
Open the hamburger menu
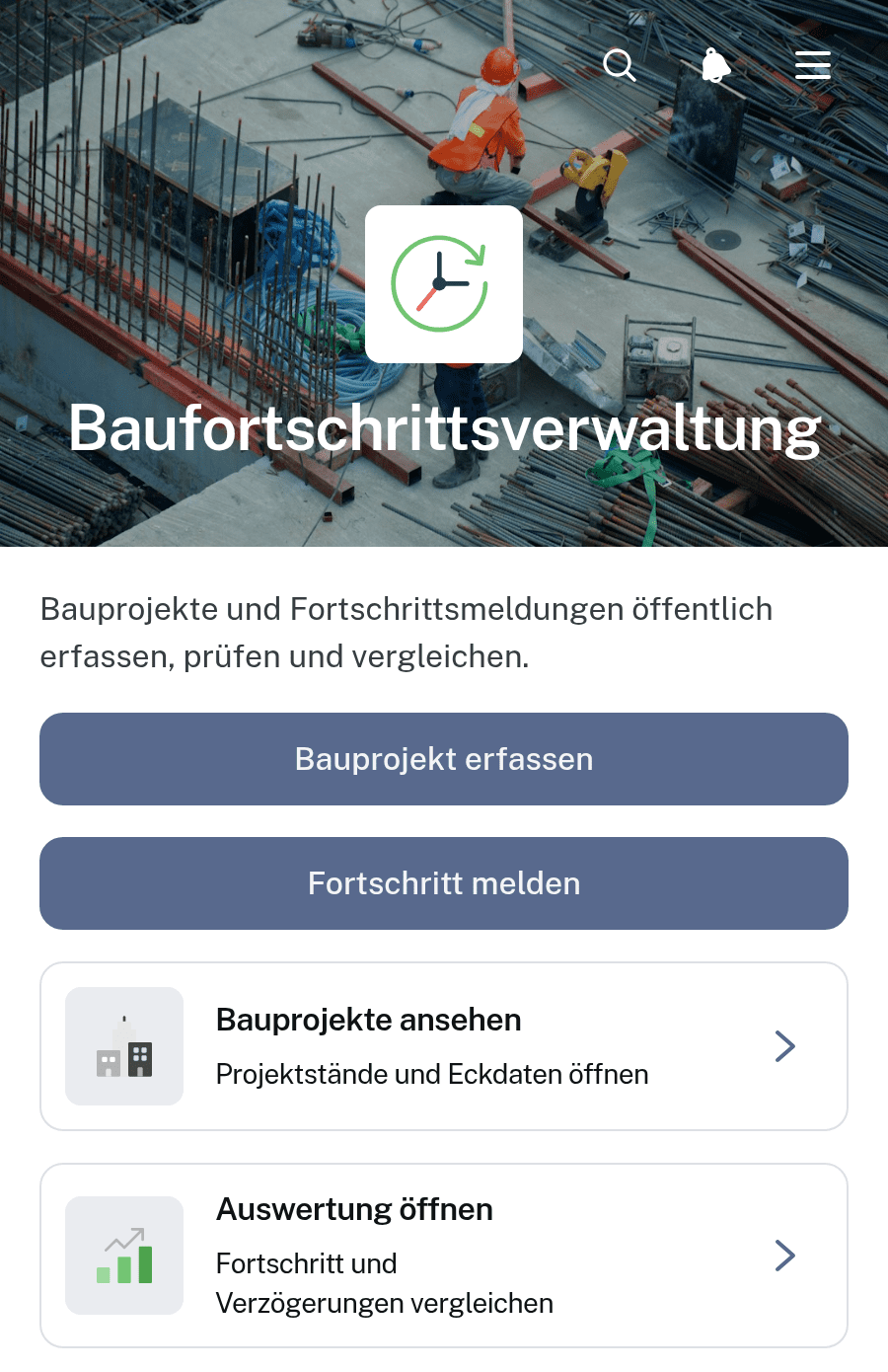(x=813, y=65)
